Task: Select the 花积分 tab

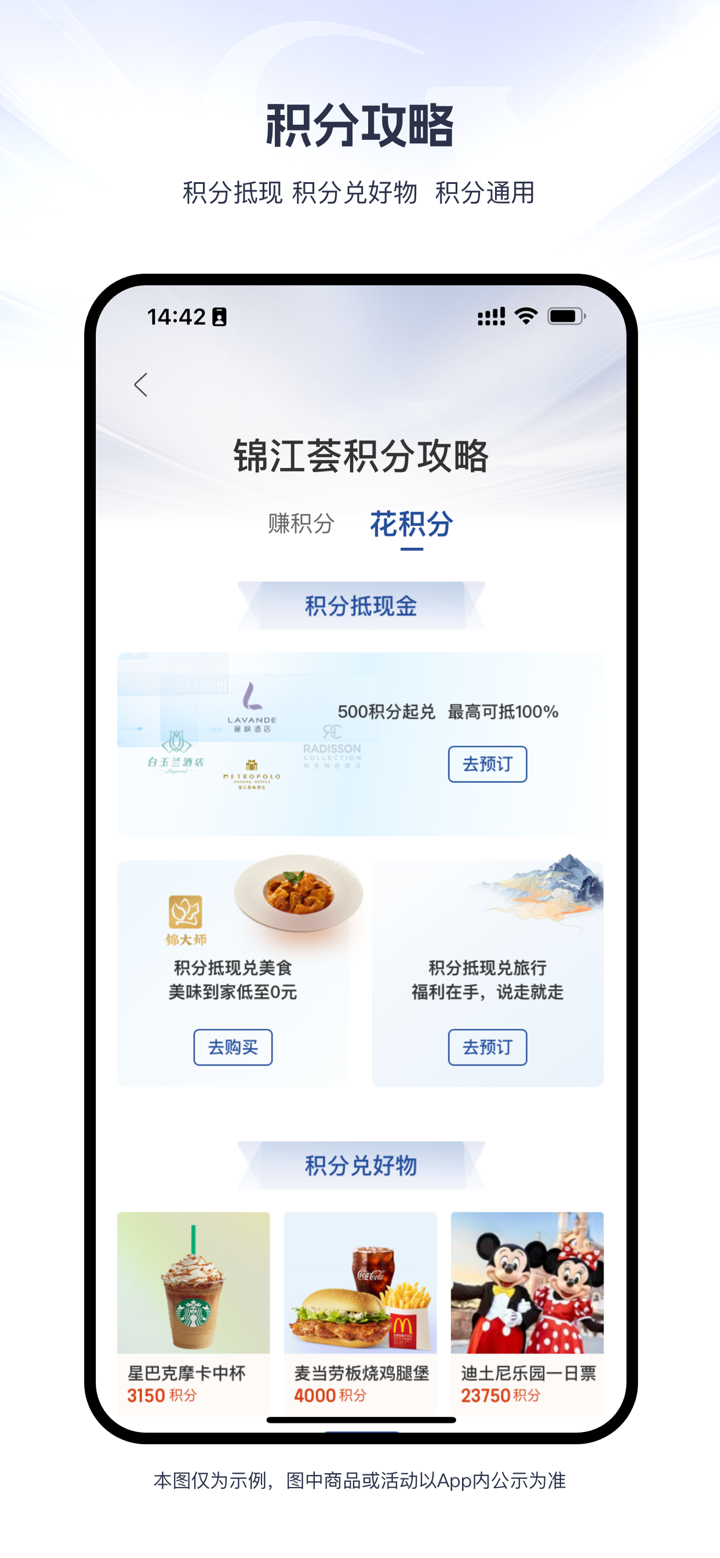Action: point(412,522)
